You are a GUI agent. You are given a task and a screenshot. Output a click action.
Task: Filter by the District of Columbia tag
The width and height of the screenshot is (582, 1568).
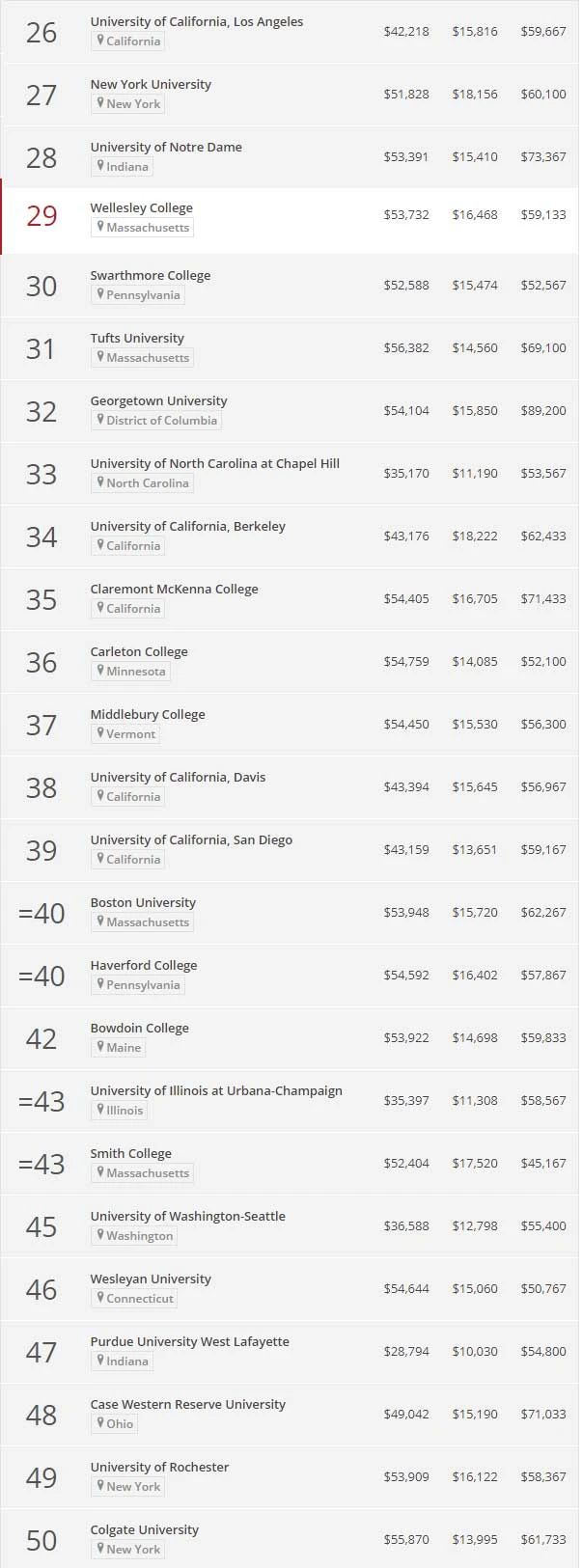pyautogui.click(x=157, y=421)
